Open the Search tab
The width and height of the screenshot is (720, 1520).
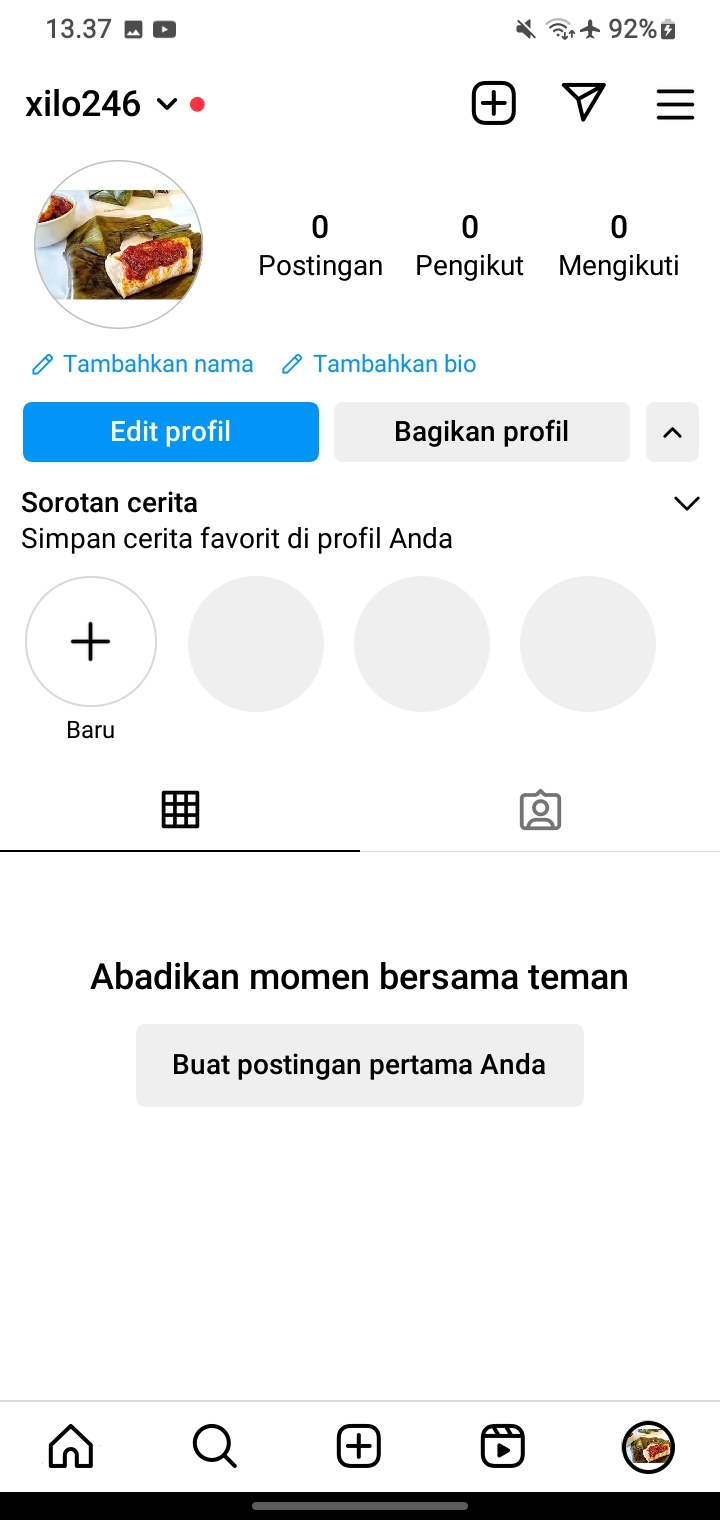tap(214, 1446)
